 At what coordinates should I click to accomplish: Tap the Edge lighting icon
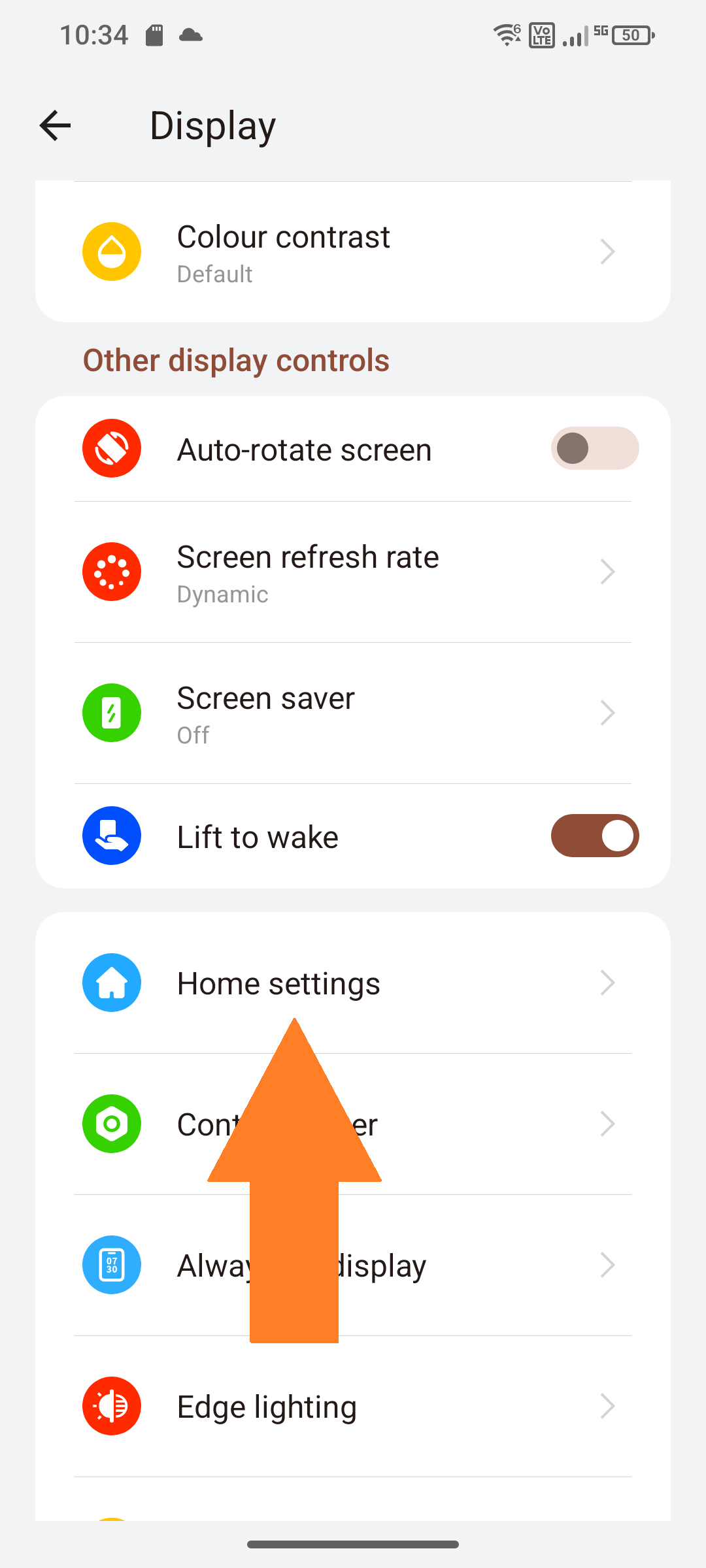(x=111, y=1406)
